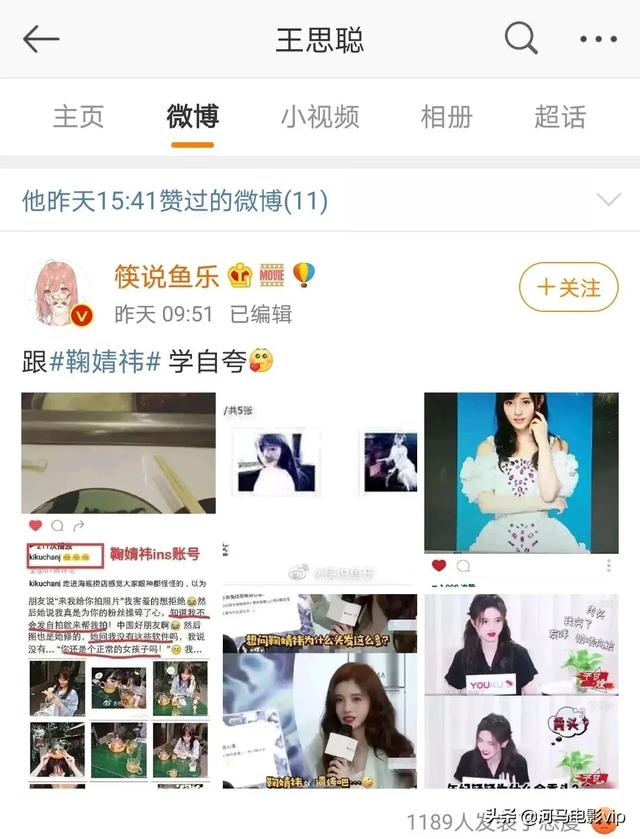Switch to the 小视频 tab
Image resolution: width=640 pixels, height=839 pixels.
(320, 116)
